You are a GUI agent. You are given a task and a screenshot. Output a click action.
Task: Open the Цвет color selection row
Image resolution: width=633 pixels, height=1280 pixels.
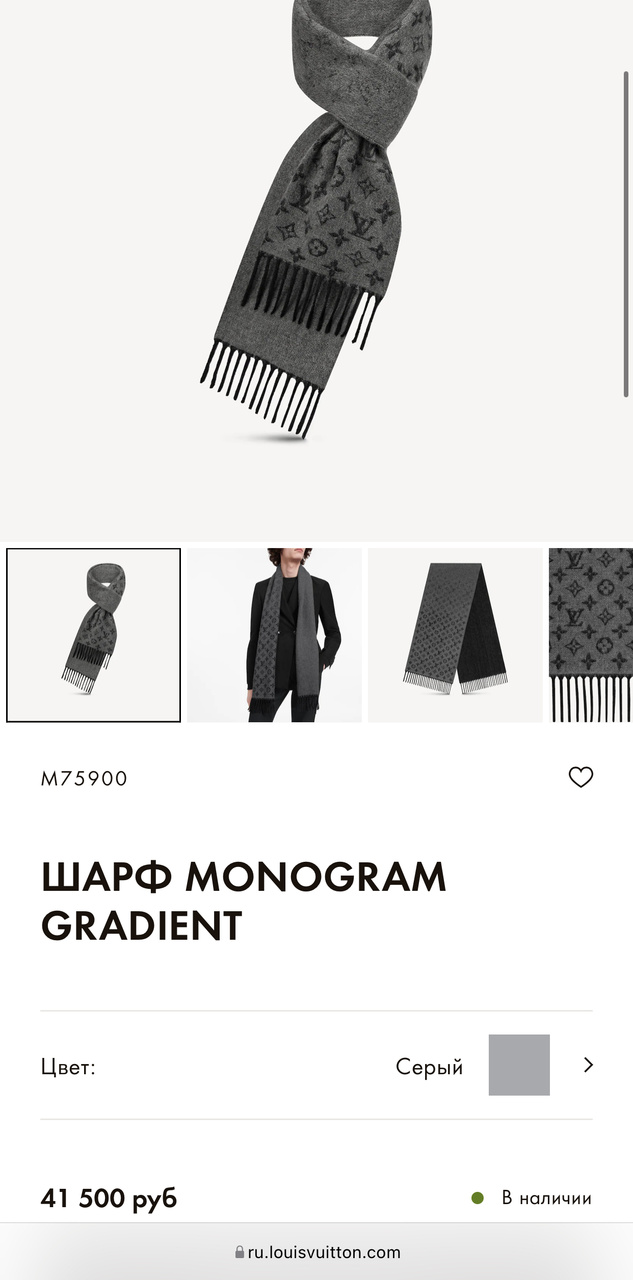pos(316,1065)
